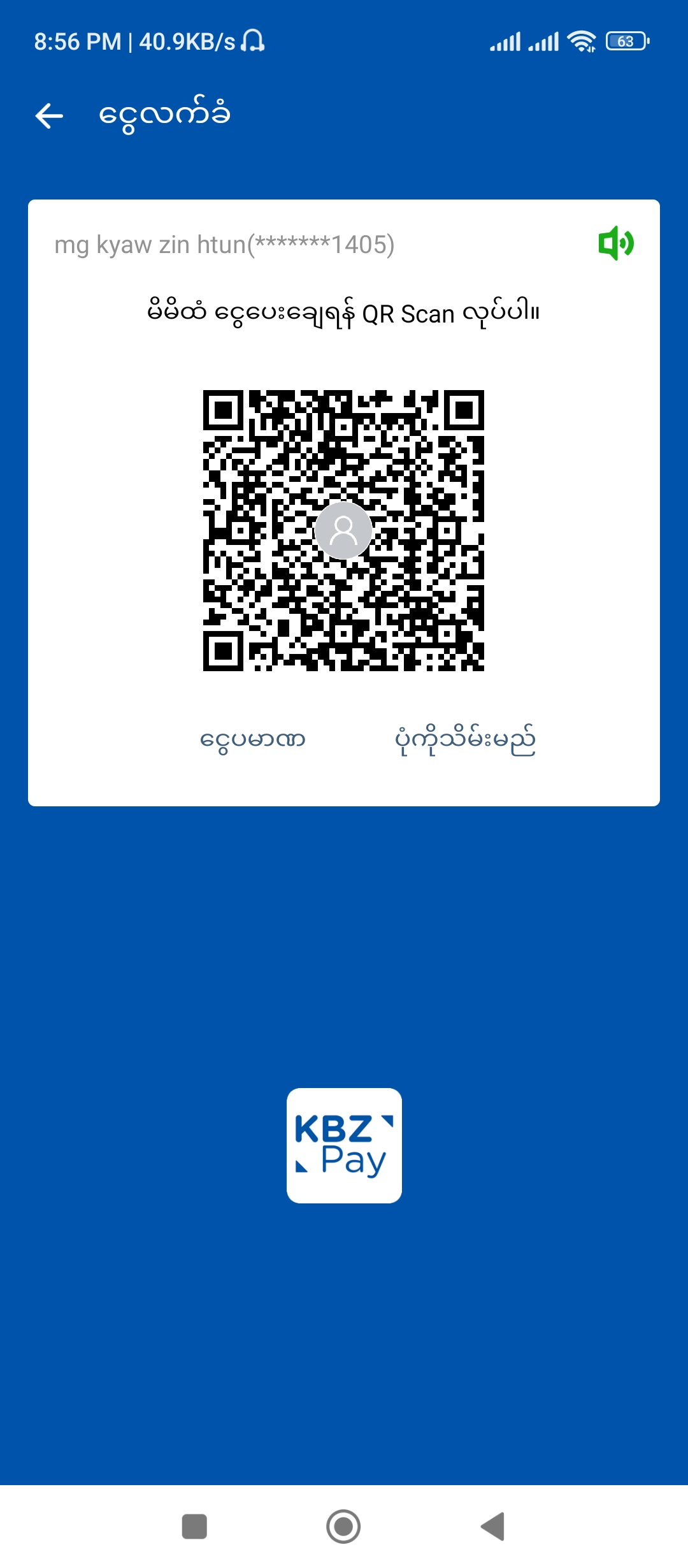
Task: Tap ငွေပမာဏ to set the amount
Action: pyautogui.click(x=252, y=739)
